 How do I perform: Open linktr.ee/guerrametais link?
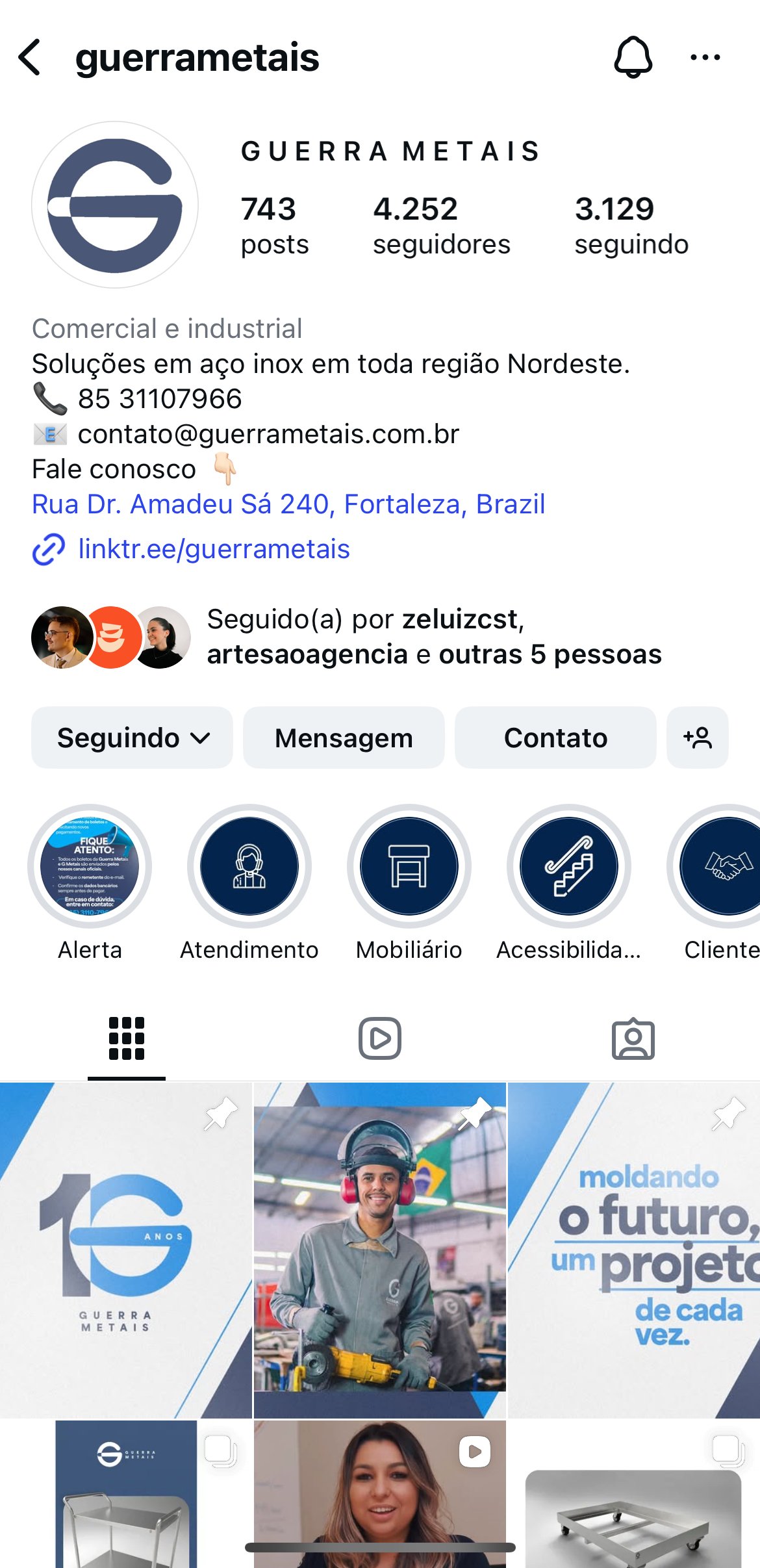(213, 549)
